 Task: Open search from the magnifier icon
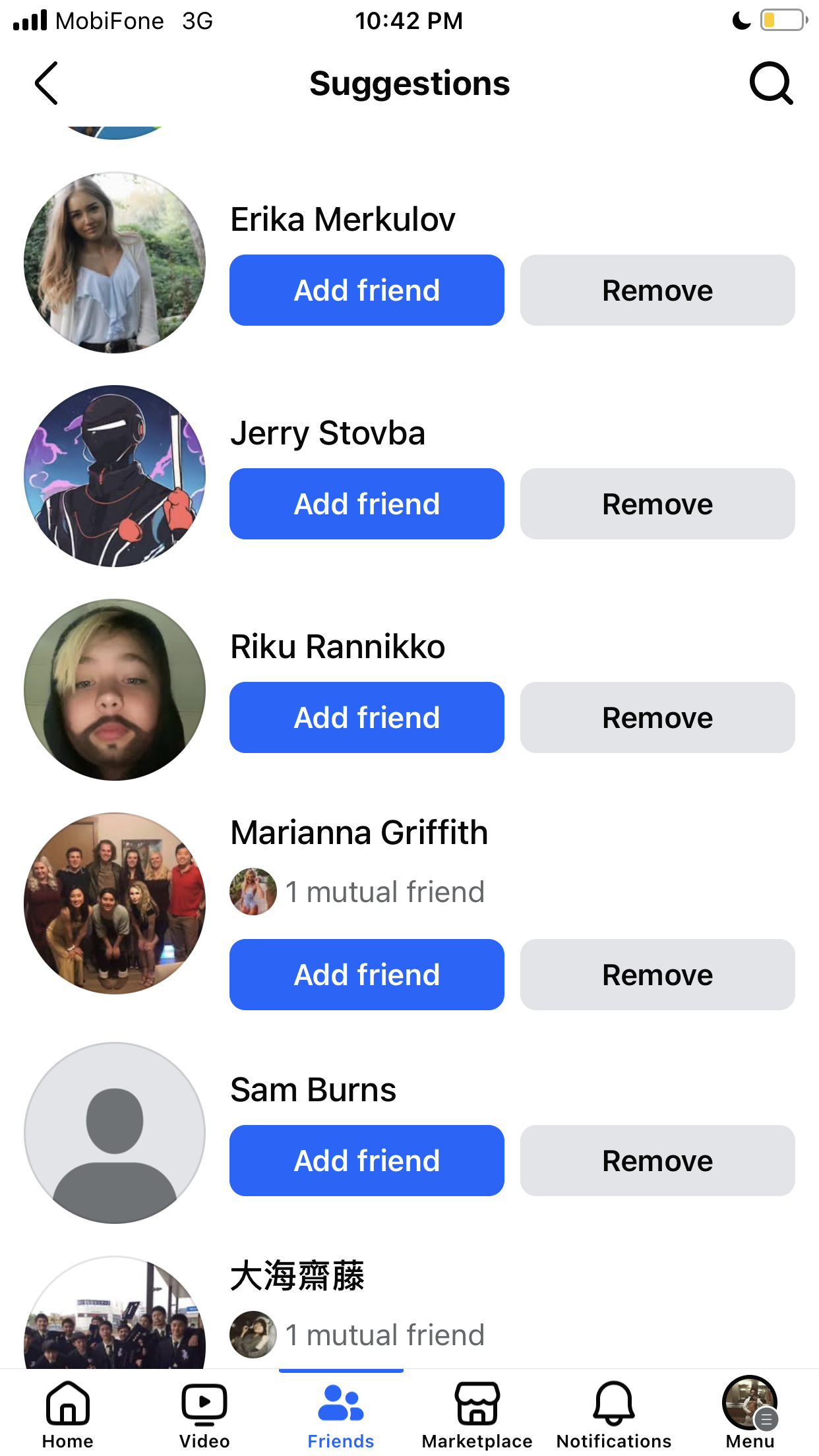click(771, 83)
